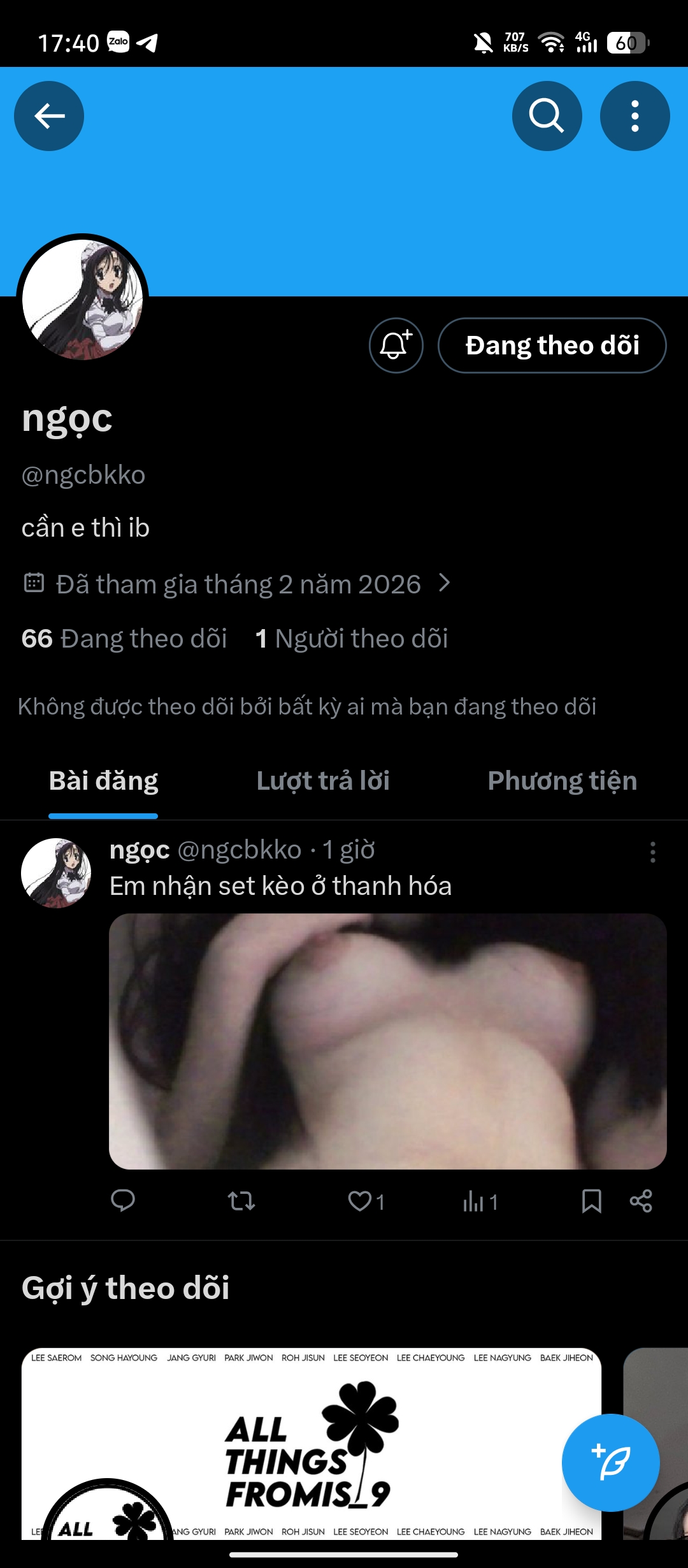Tap the Đang theo dõi button
Screen dimensions: 688x1568
(552, 345)
